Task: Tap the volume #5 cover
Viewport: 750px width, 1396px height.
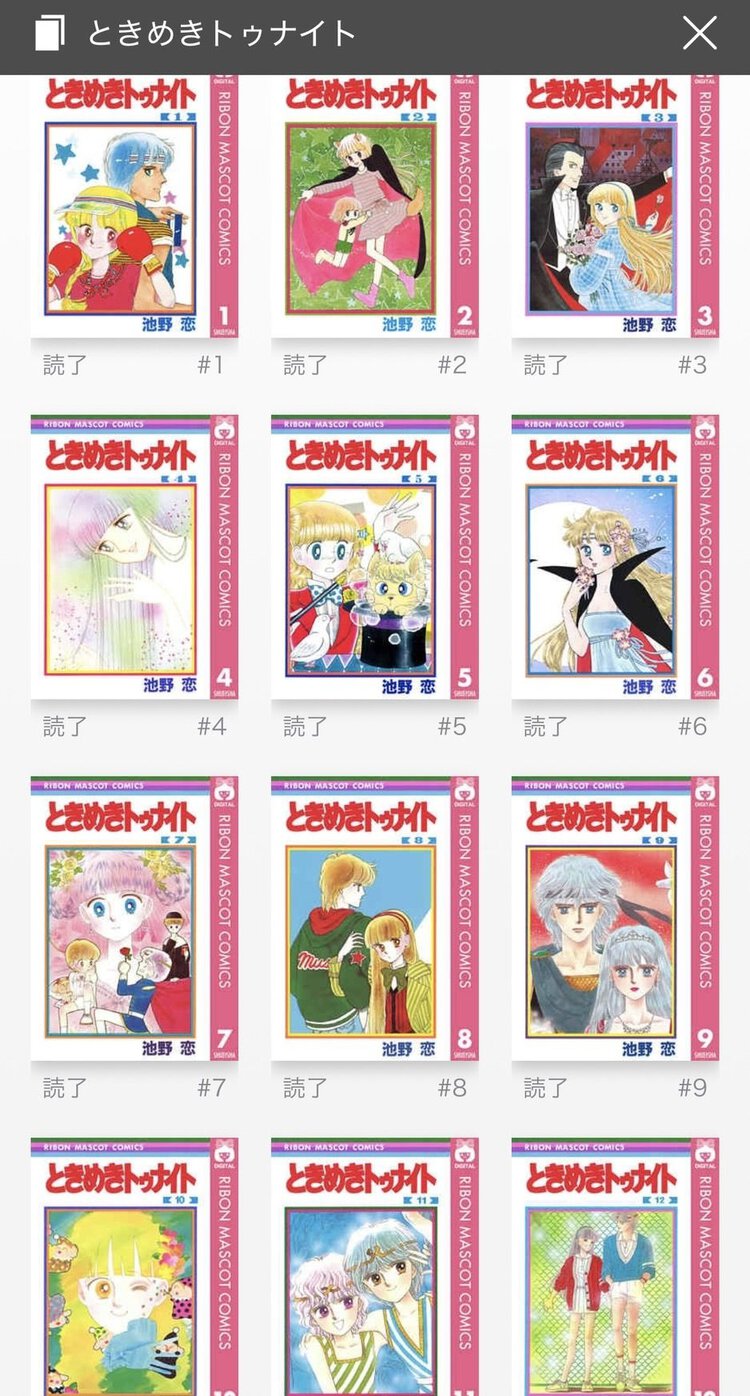Action: (374, 557)
